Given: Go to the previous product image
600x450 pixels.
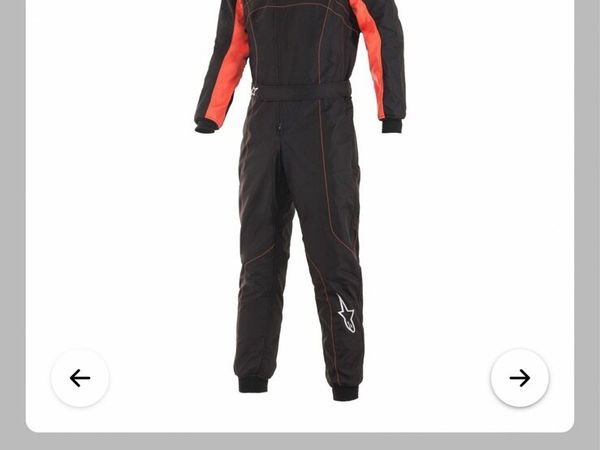Looking at the screenshot, I should pos(80,378).
